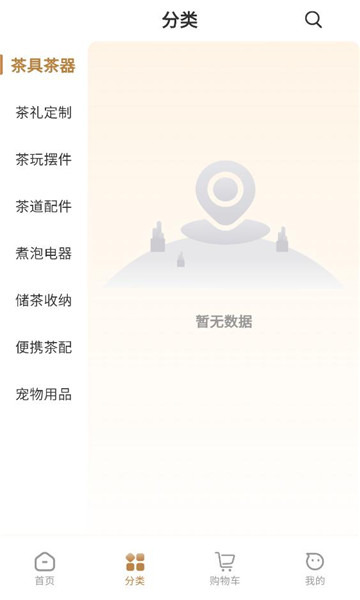Choose the 茶道配件 category
This screenshot has width=360, height=600.
pos(44,206)
